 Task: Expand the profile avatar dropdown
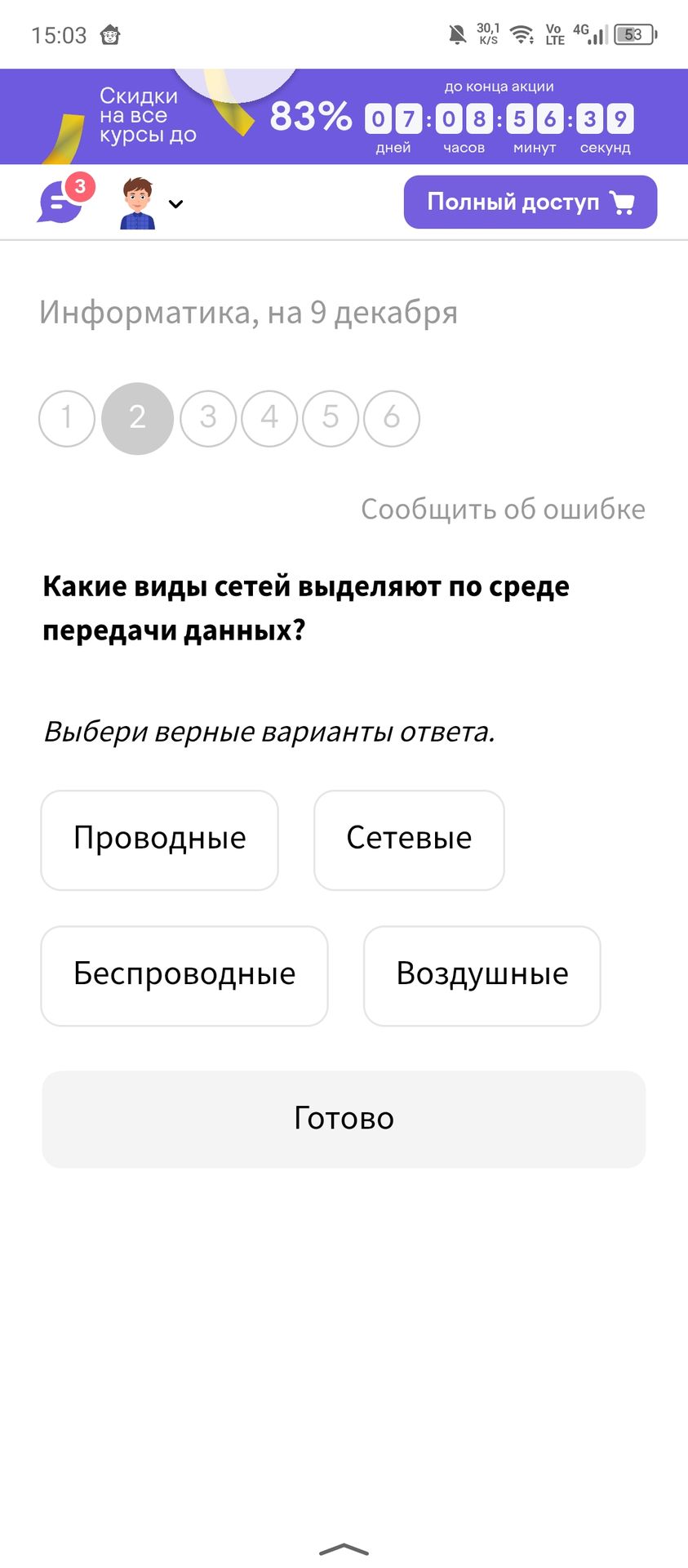175,203
